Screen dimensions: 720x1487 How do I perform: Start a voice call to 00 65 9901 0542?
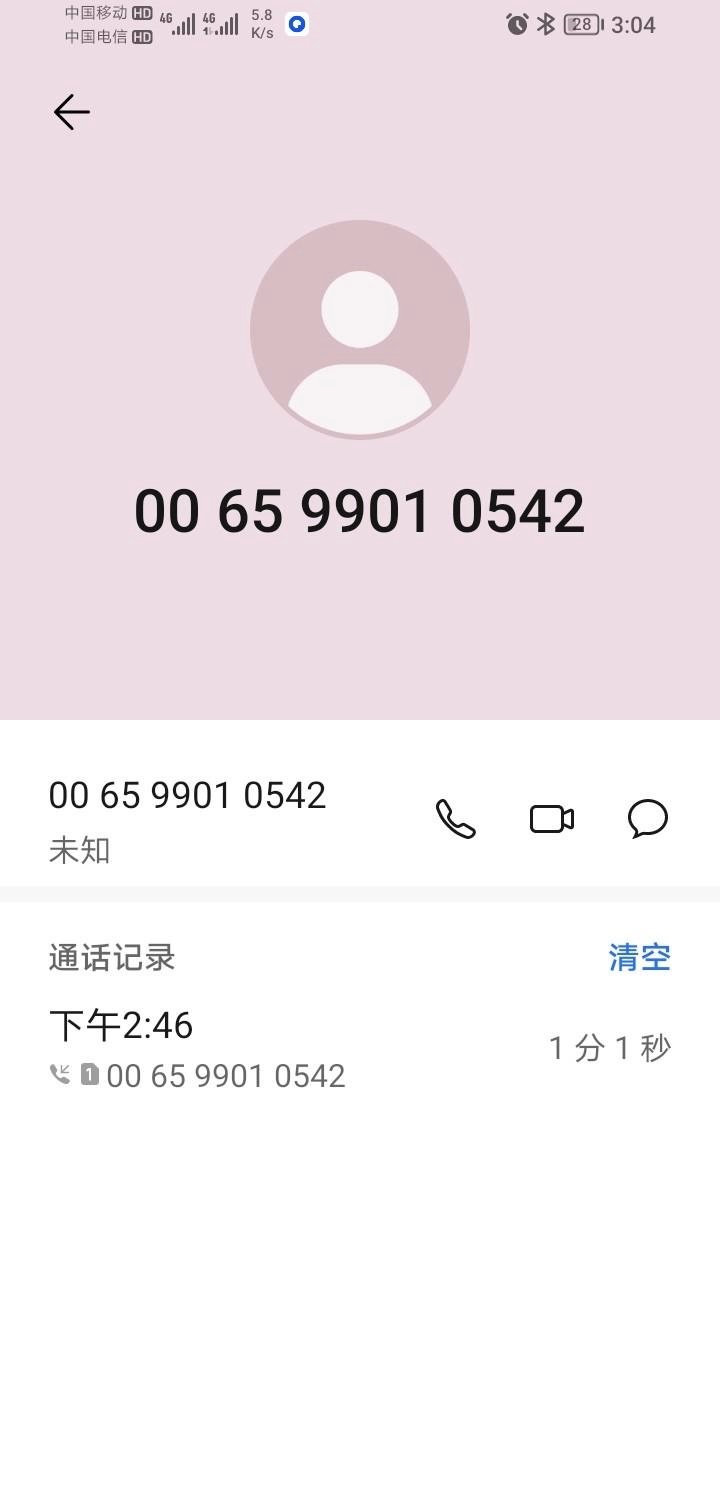point(456,818)
